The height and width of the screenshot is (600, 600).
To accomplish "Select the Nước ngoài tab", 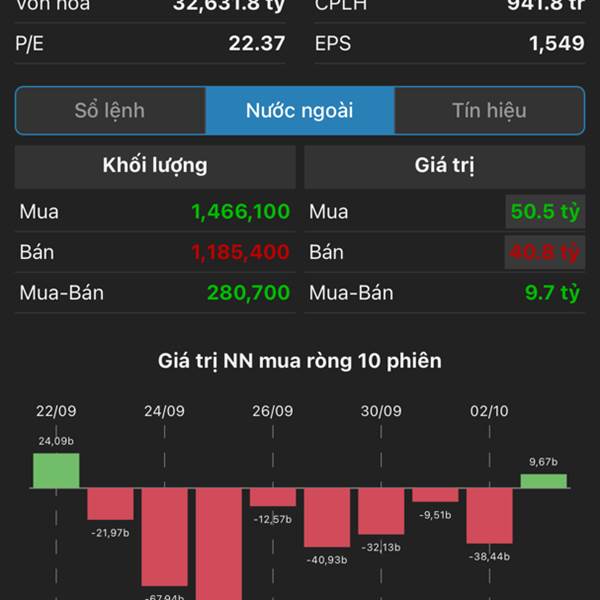I will point(300,111).
